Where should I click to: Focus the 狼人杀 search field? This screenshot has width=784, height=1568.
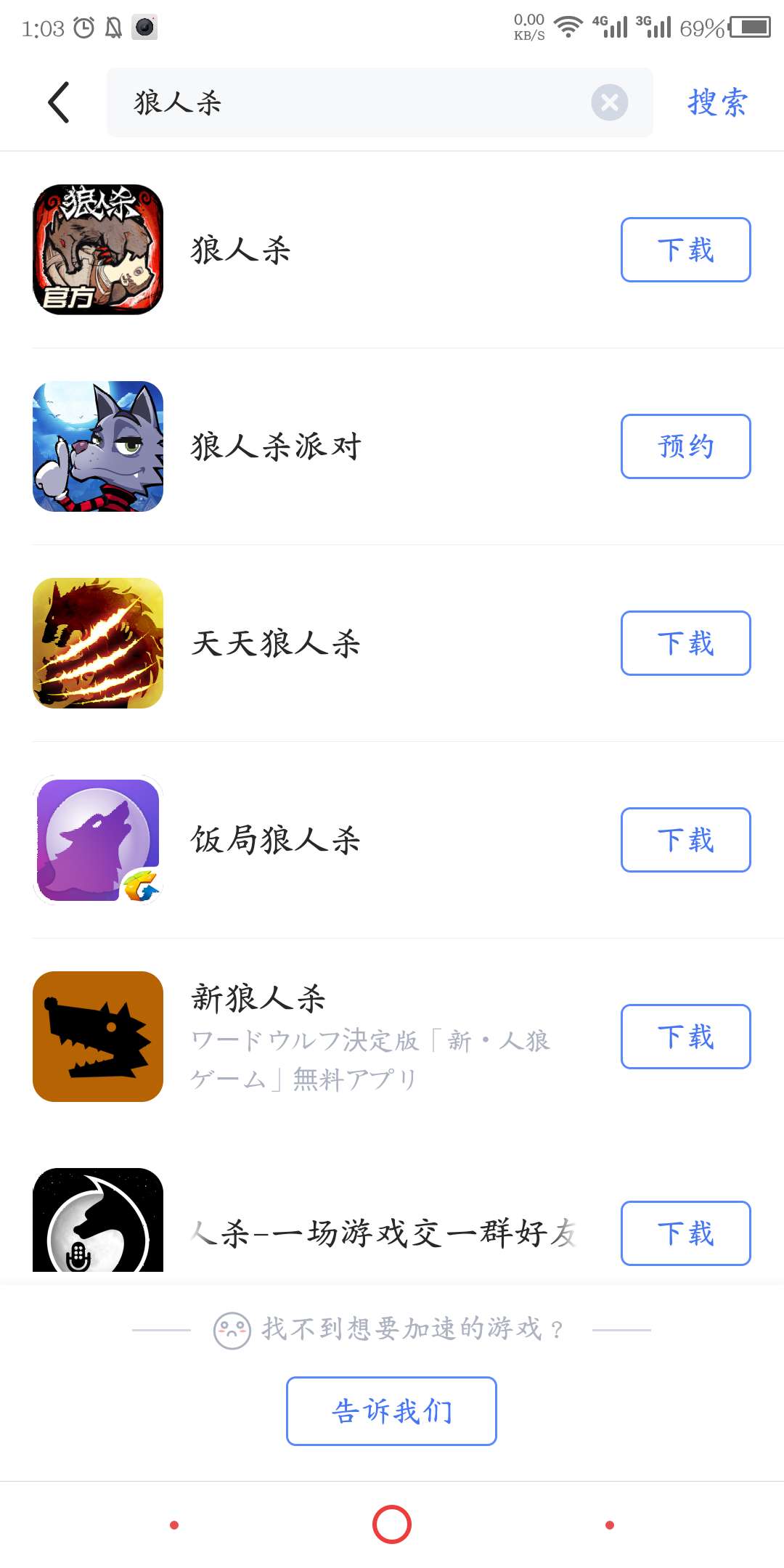[348, 102]
